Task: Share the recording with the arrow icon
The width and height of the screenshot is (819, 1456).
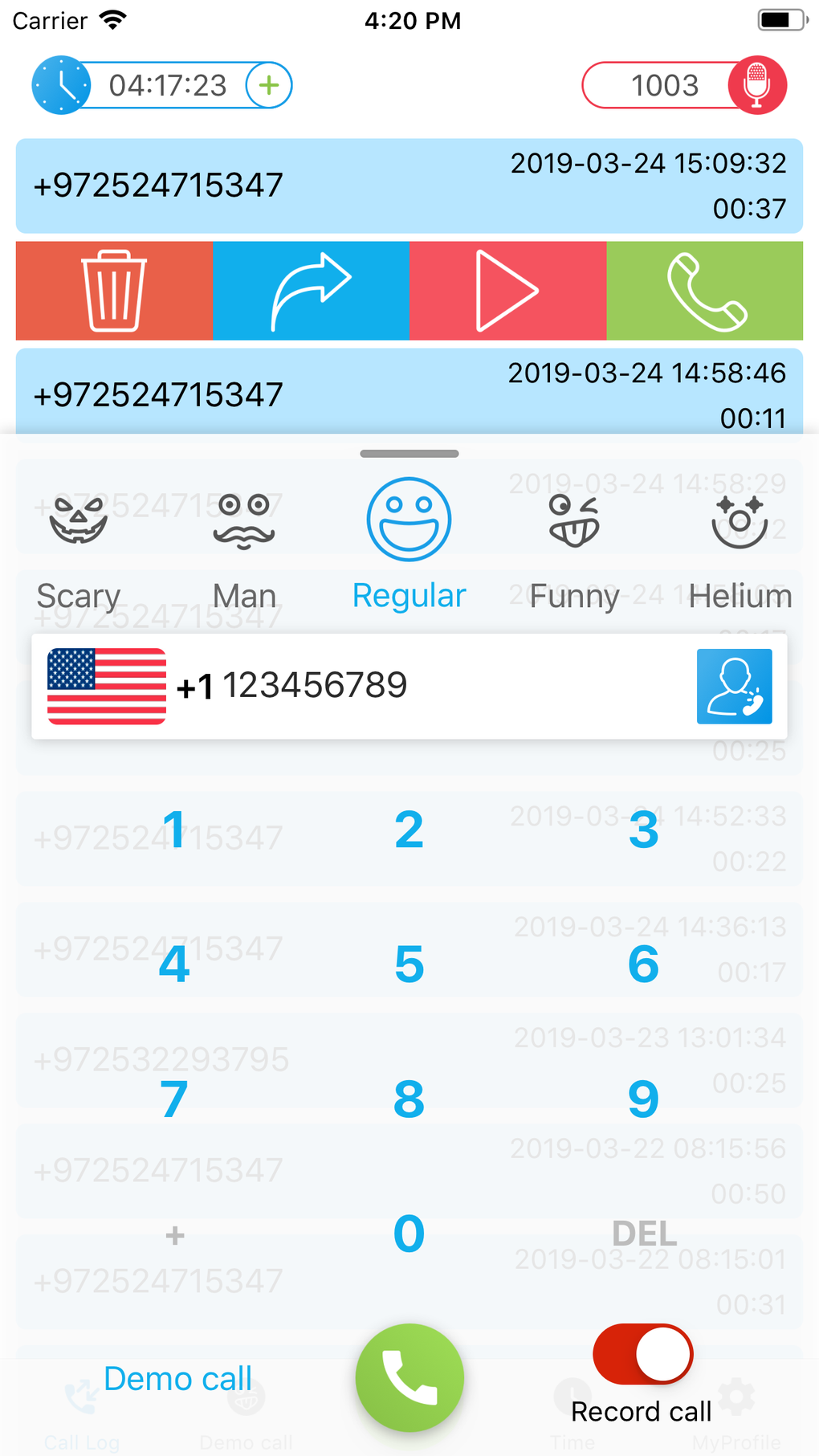Action: (x=311, y=291)
